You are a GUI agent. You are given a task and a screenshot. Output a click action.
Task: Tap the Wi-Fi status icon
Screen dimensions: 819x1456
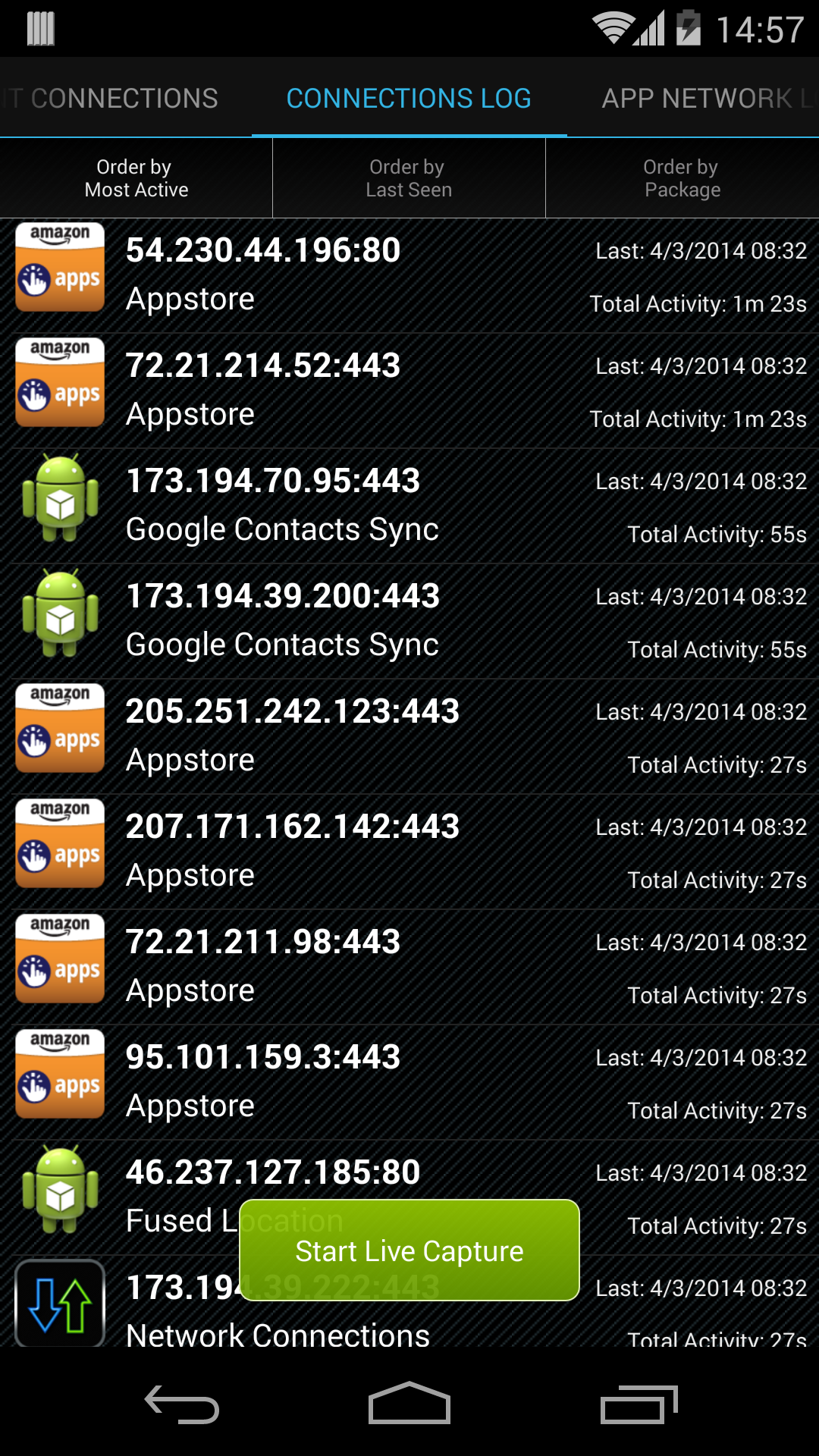click(615, 25)
